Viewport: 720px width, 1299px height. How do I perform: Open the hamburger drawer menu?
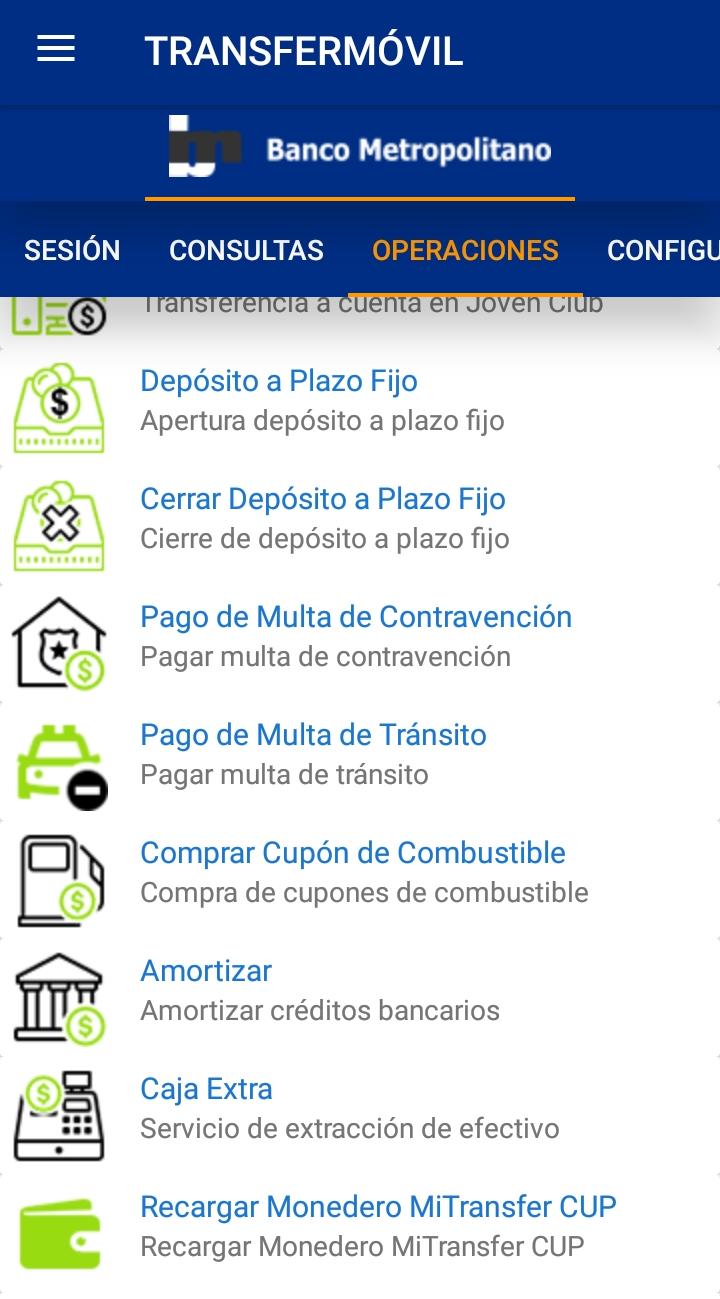click(56, 49)
